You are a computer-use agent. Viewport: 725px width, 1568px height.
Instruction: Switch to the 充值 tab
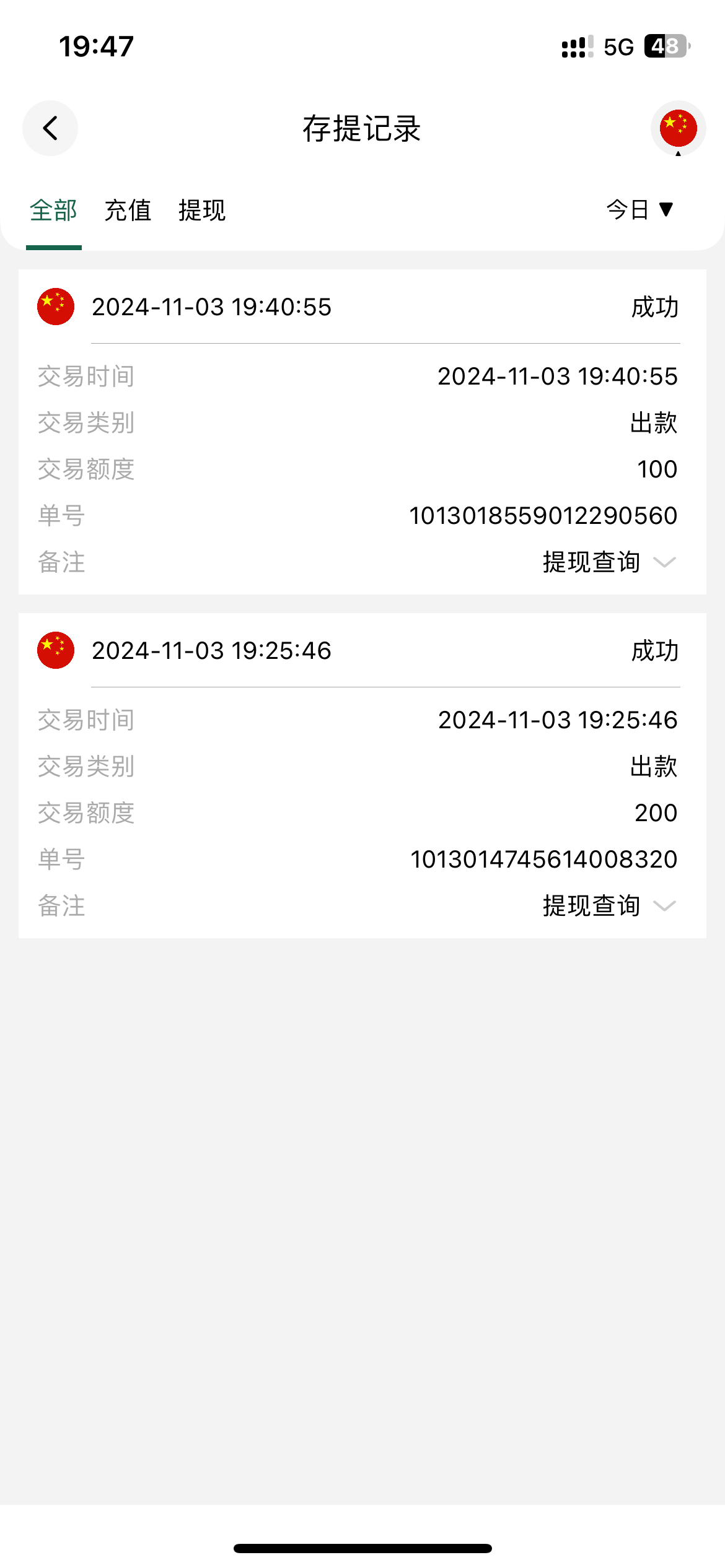tap(128, 211)
